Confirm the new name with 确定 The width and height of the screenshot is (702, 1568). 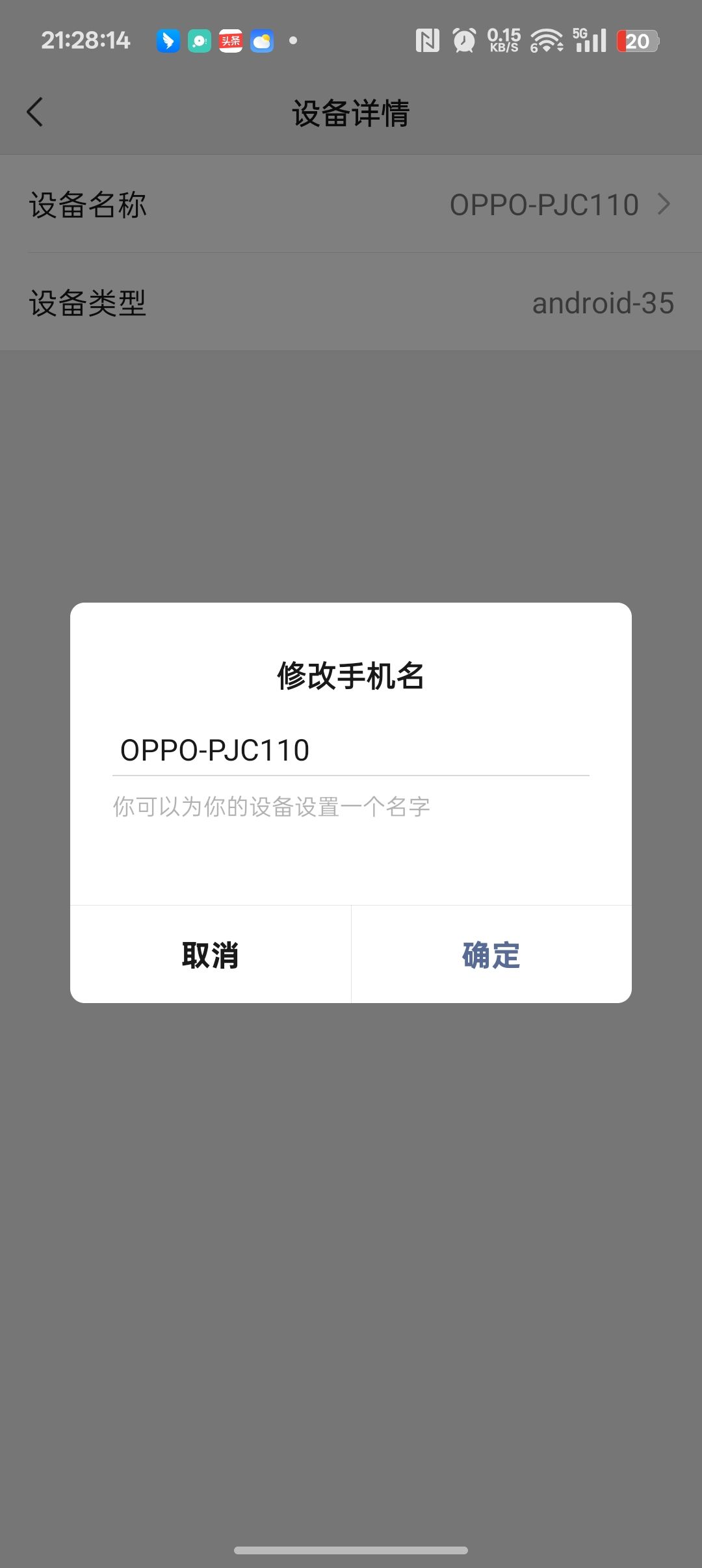491,955
